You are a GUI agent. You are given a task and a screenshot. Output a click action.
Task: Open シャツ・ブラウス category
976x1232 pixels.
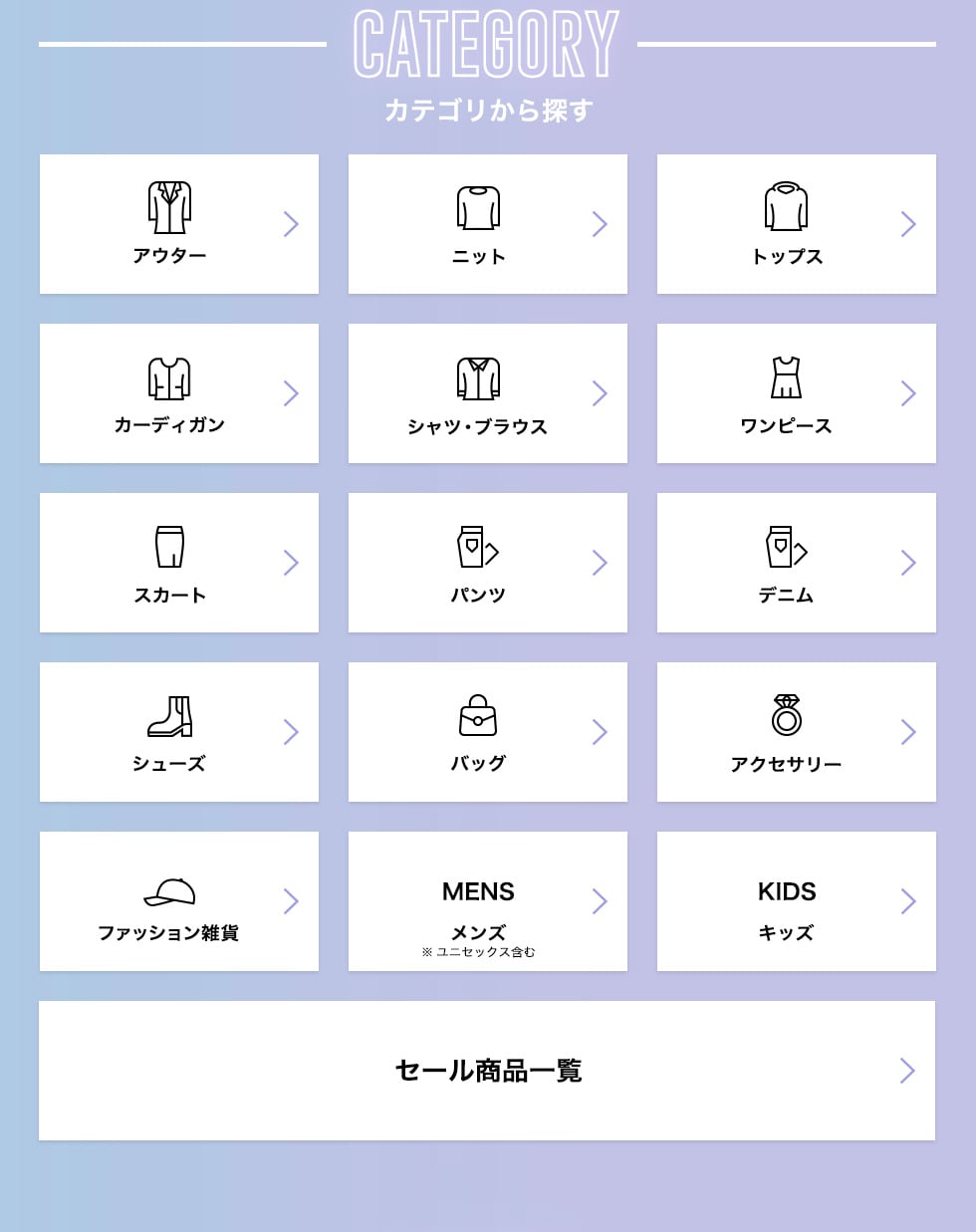488,393
